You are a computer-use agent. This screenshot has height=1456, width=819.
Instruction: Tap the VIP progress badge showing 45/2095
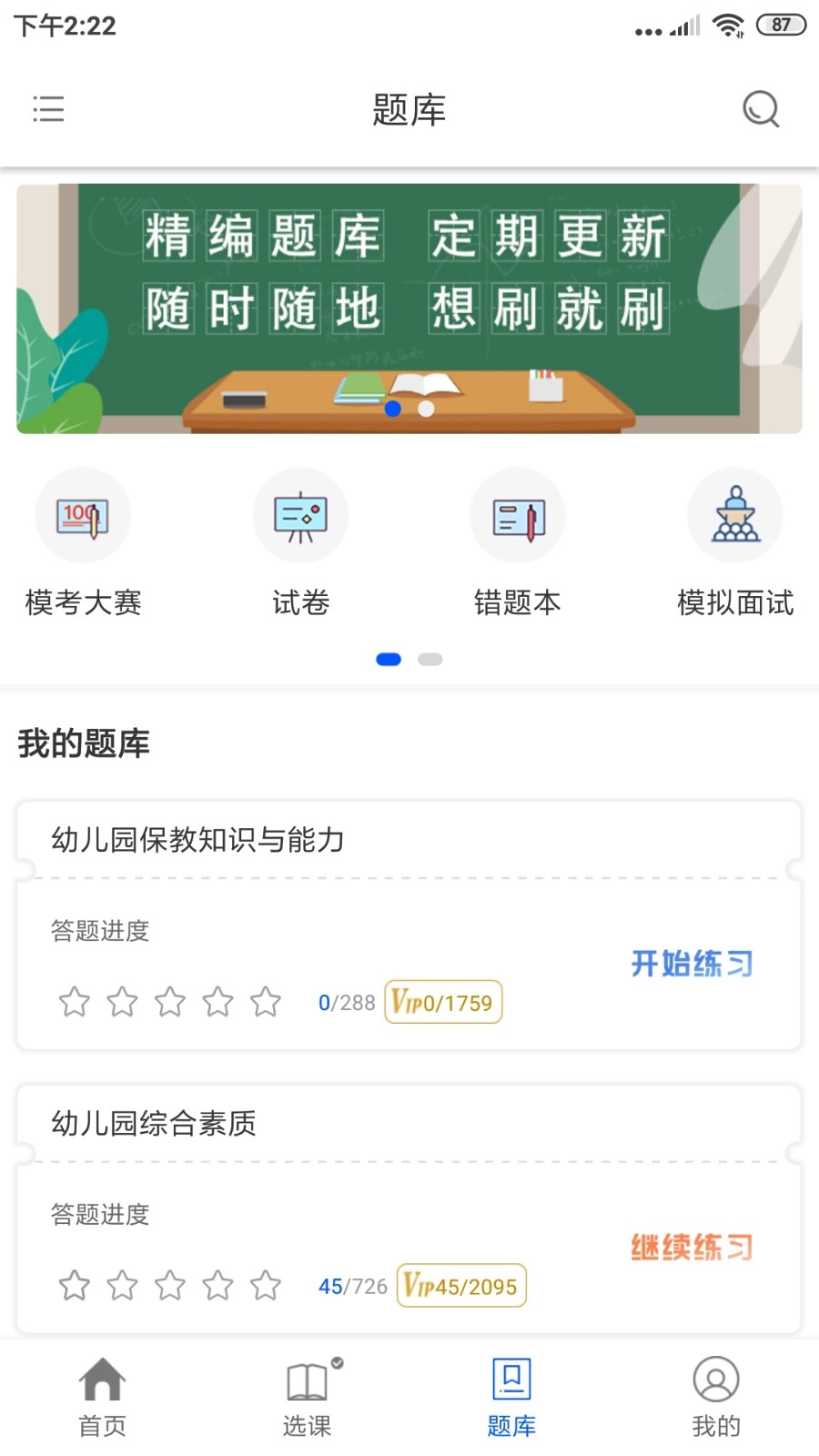[461, 1286]
